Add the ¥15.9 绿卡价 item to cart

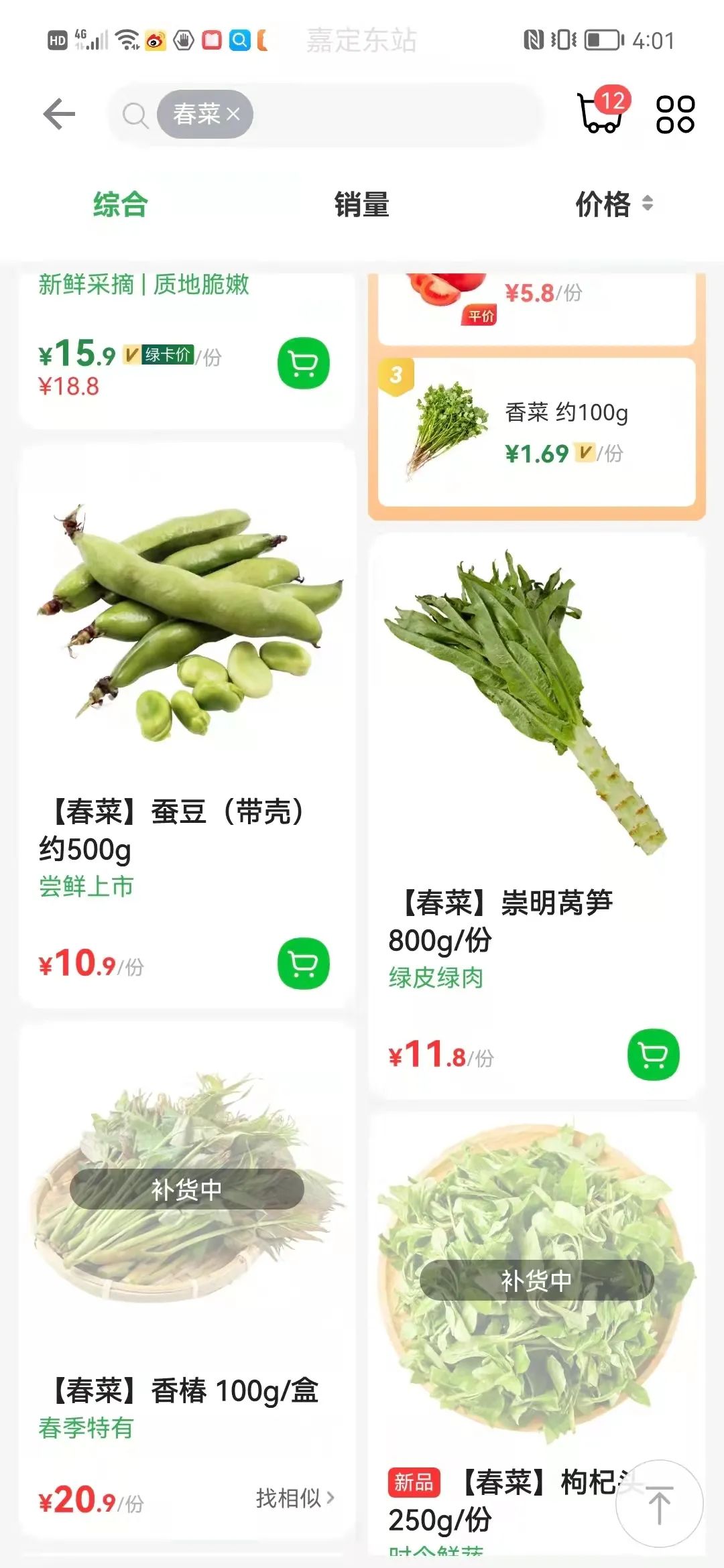304,363
